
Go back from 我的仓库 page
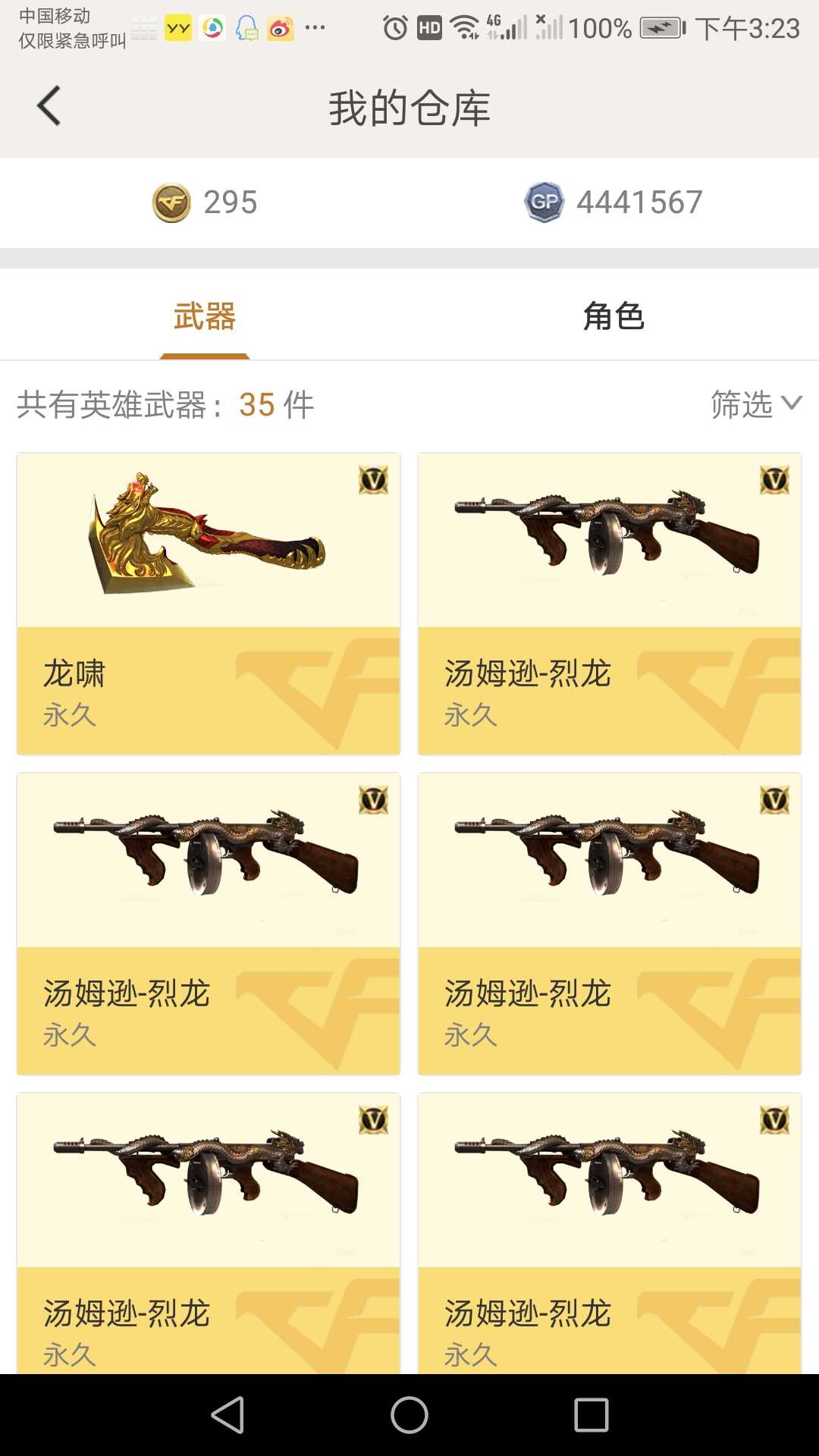click(49, 106)
